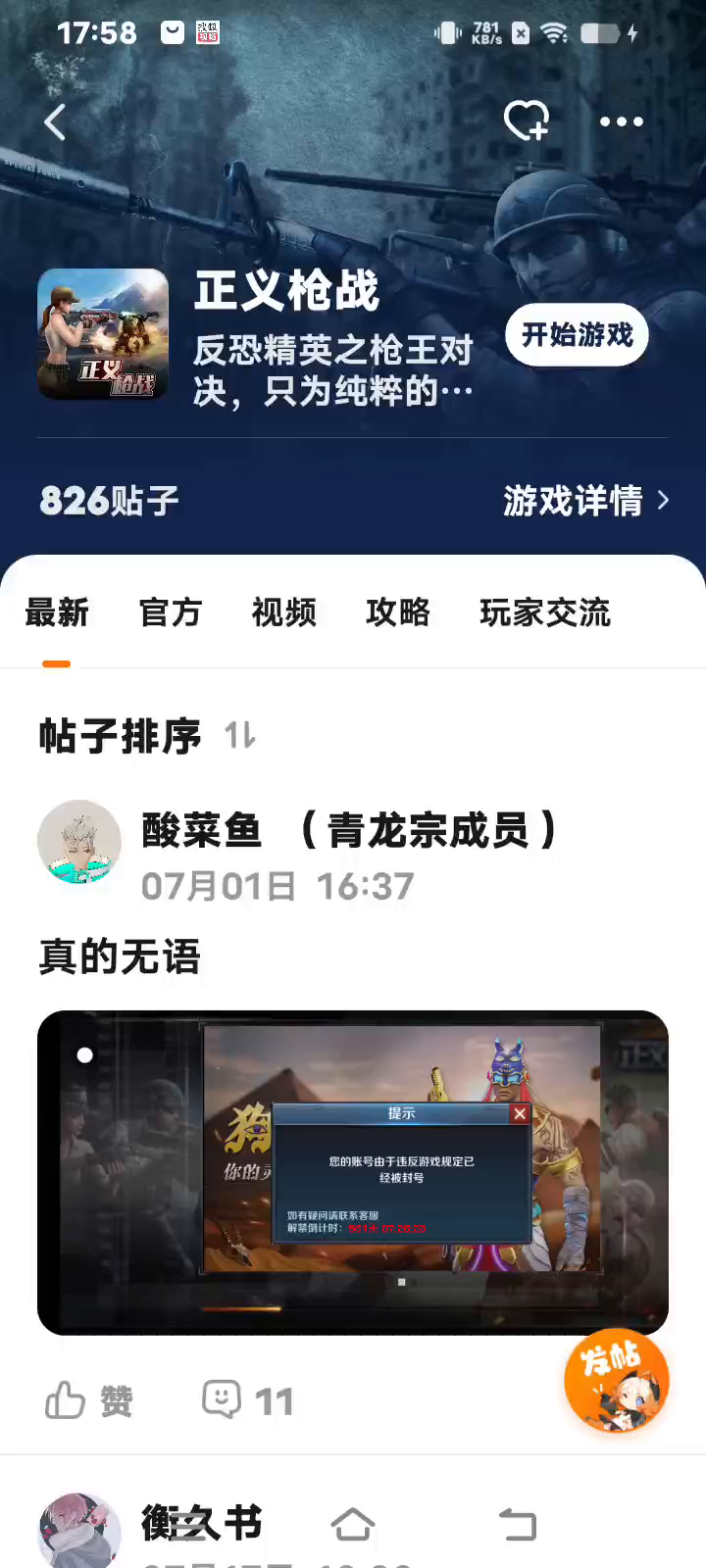The width and height of the screenshot is (706, 1568).
Task: Open comments on the 真的无语 post
Action: point(247,1400)
